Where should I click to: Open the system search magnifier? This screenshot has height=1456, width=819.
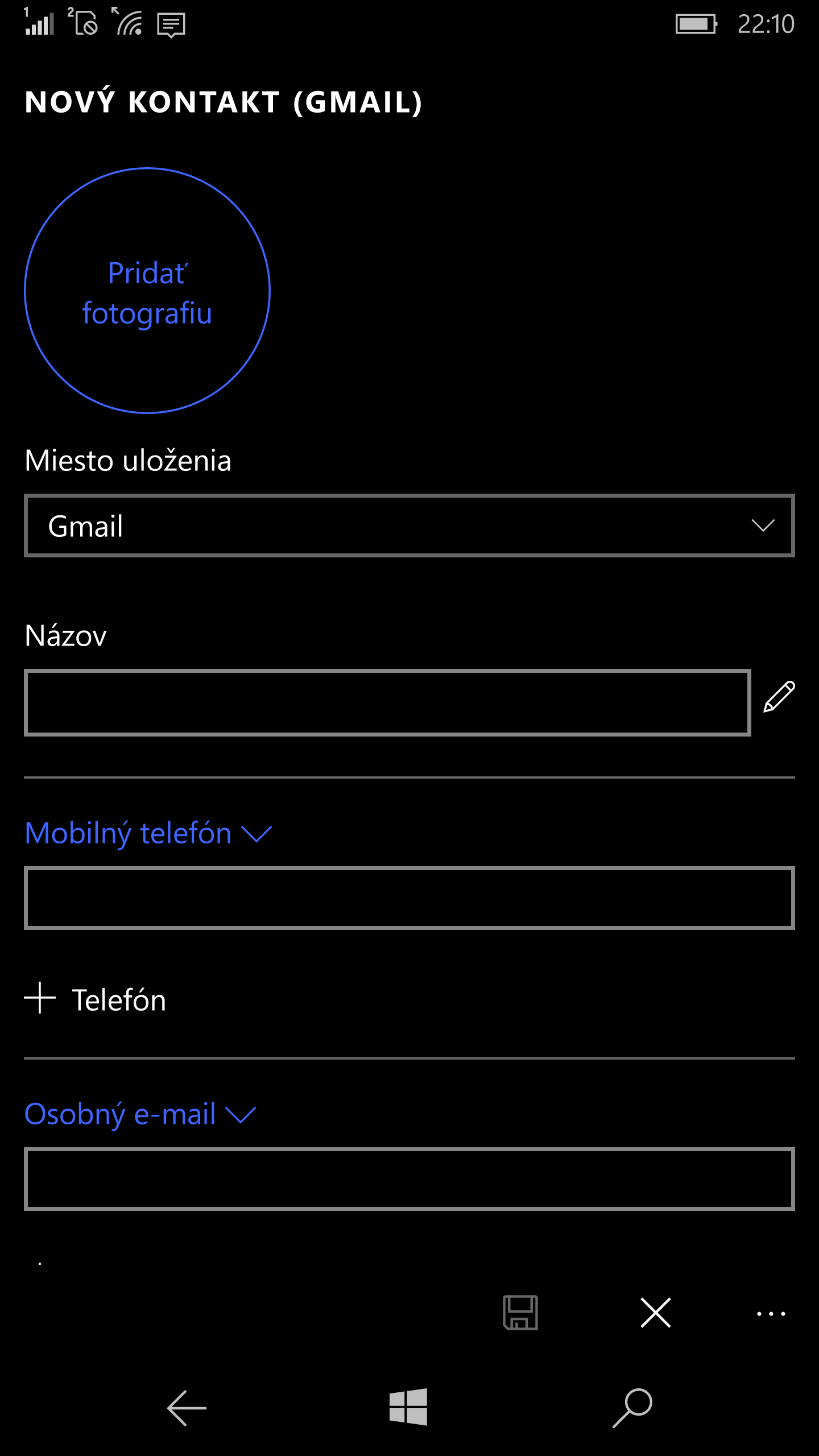point(632,1408)
